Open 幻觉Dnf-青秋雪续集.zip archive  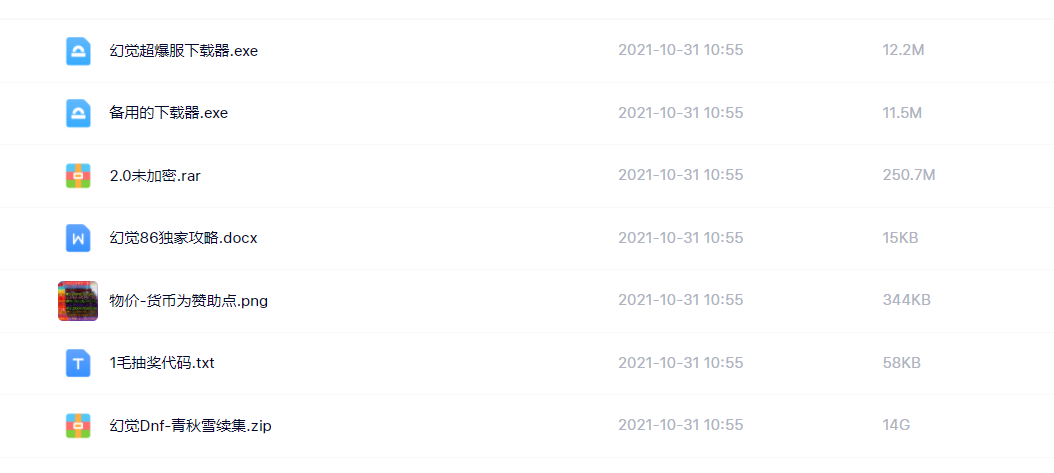(190, 425)
